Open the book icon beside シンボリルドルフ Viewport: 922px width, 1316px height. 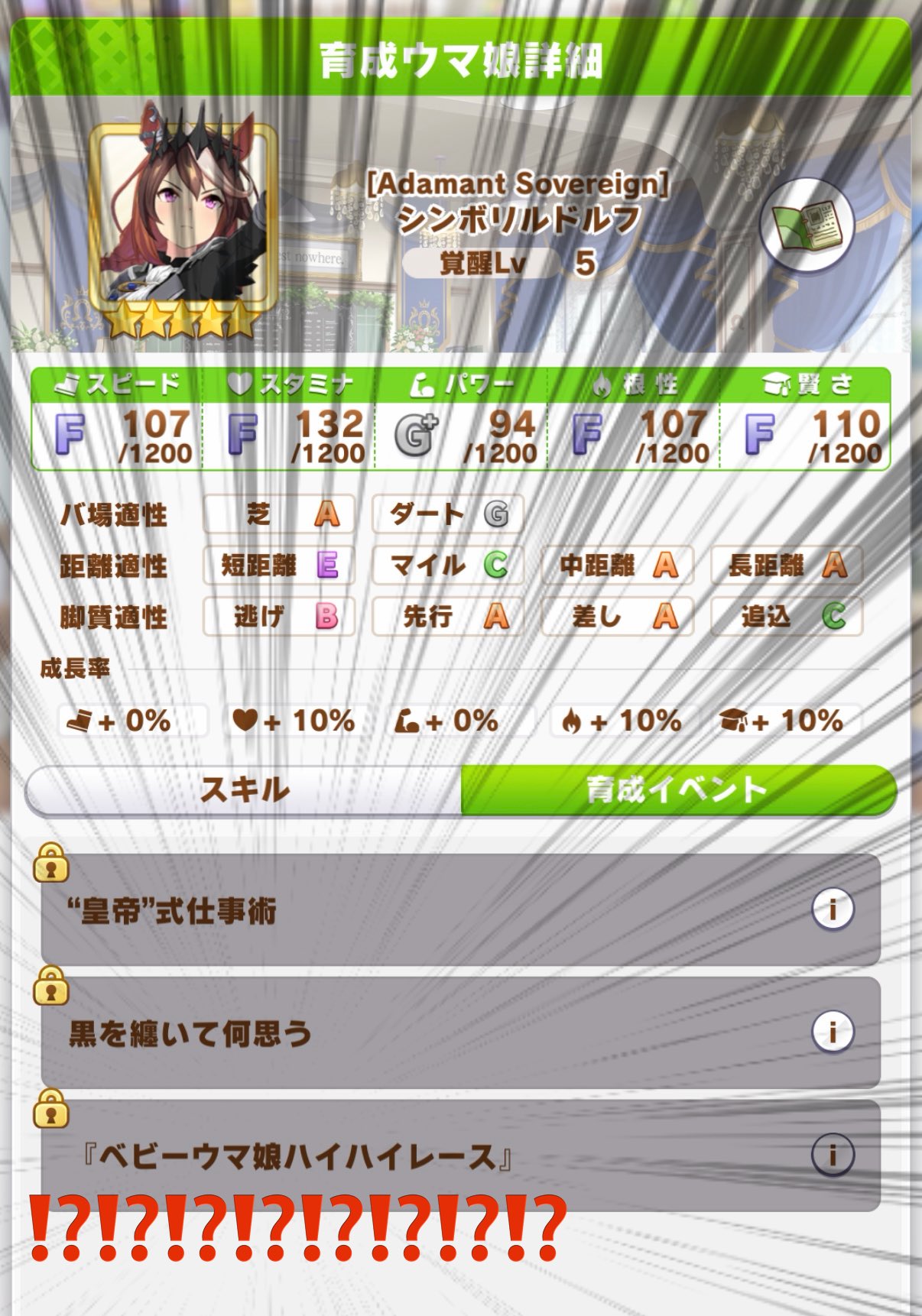(x=807, y=226)
